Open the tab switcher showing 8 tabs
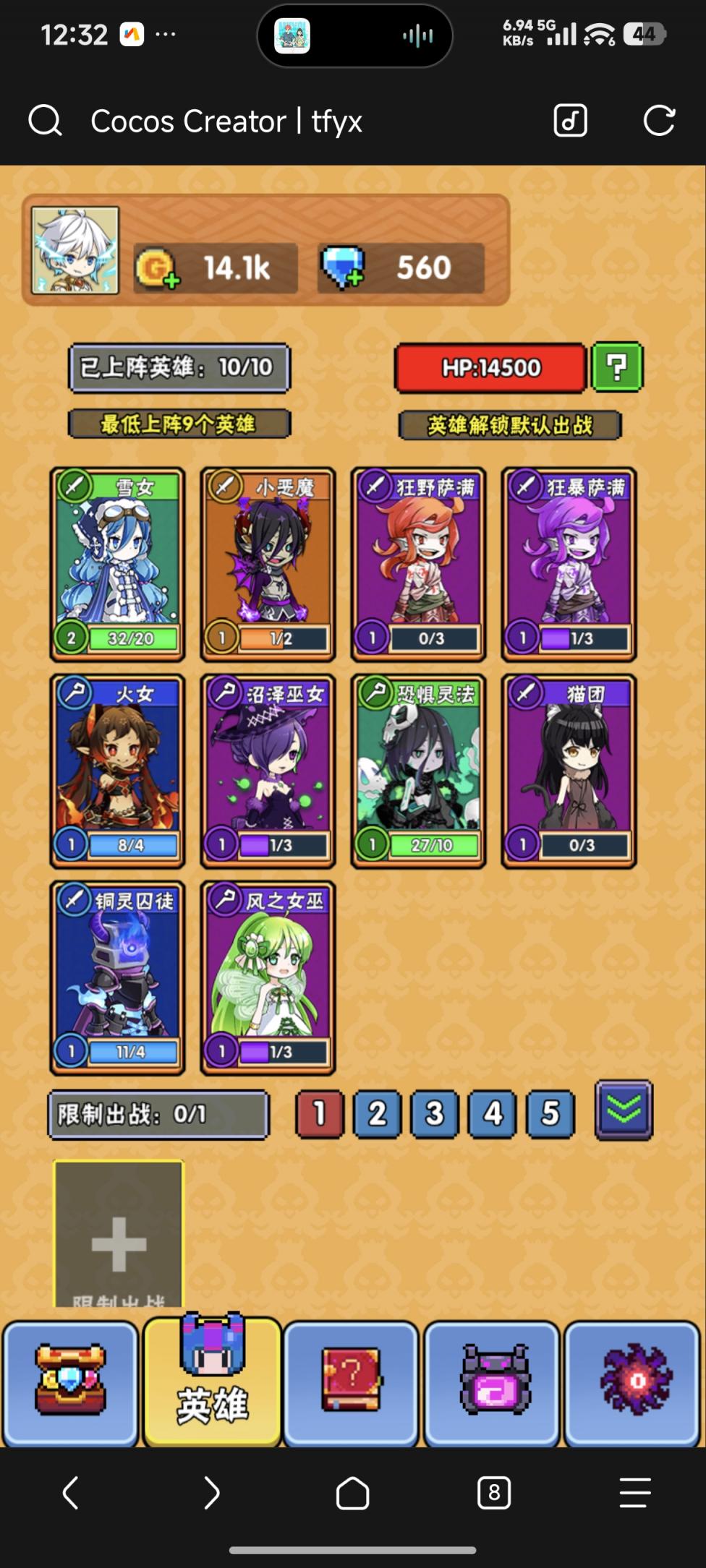 click(x=493, y=1492)
